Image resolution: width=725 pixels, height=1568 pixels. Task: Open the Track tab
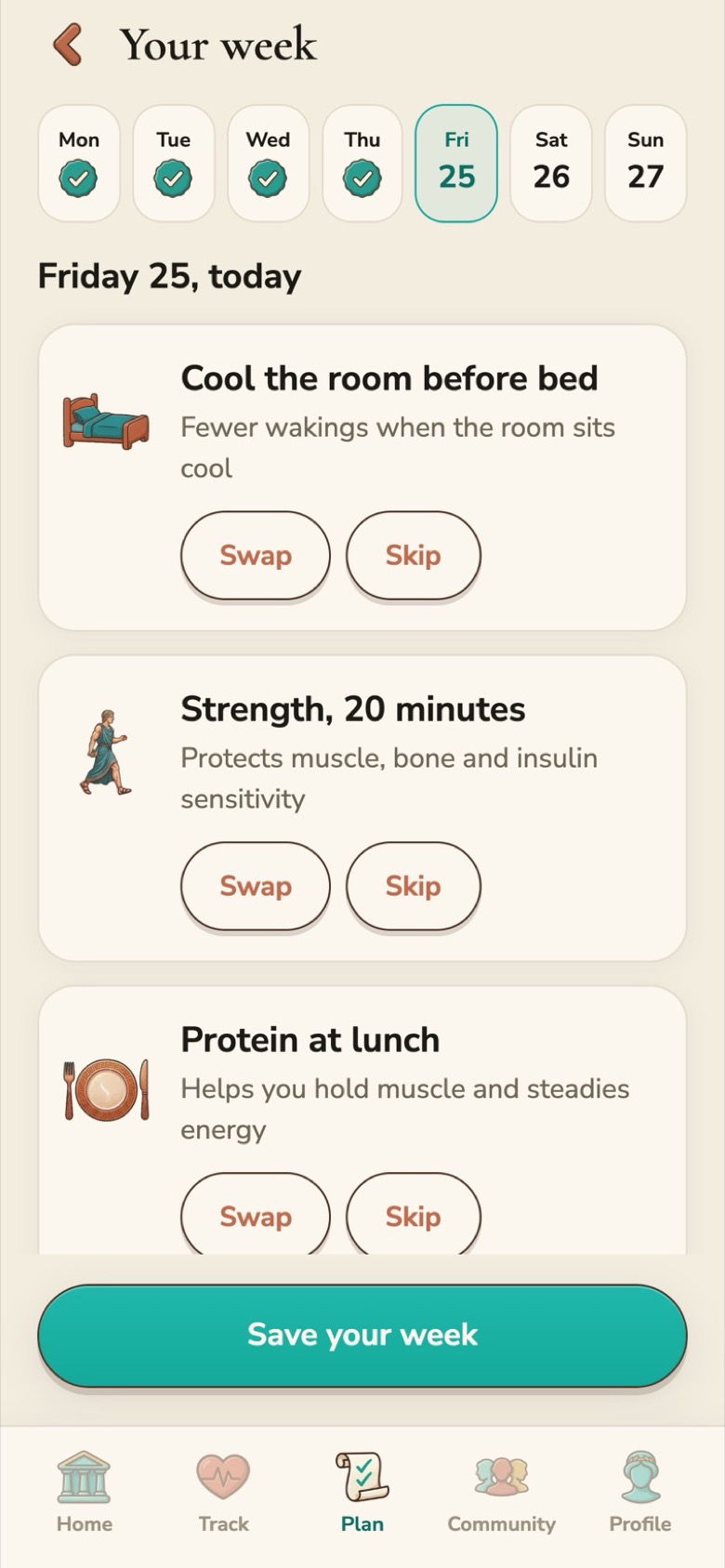point(224,1493)
